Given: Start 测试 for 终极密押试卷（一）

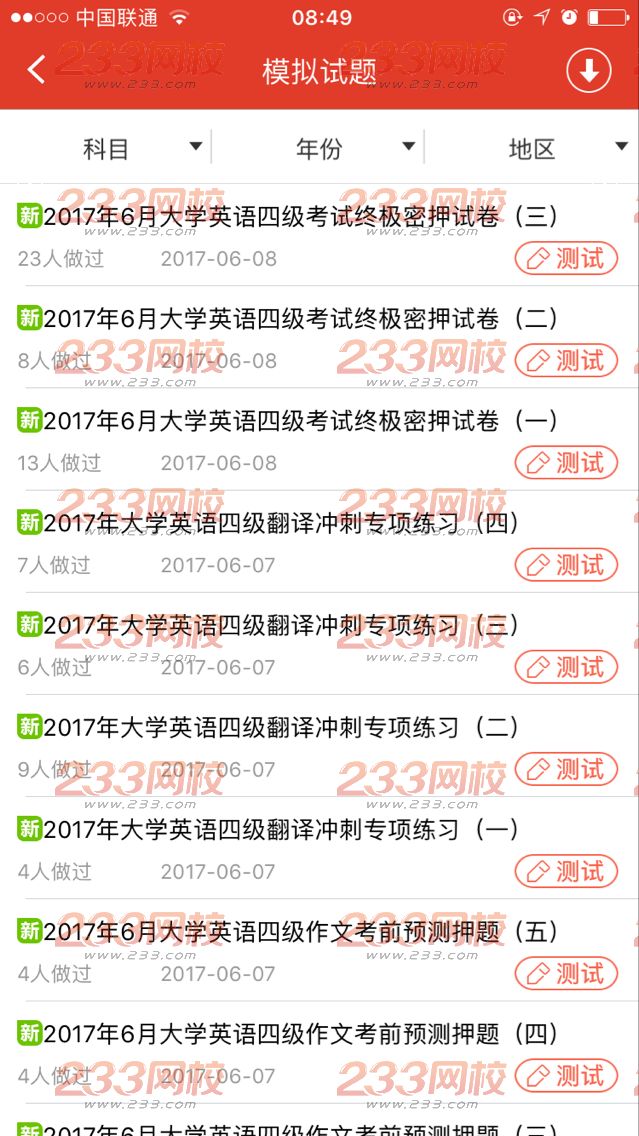Looking at the screenshot, I should 566,463.
